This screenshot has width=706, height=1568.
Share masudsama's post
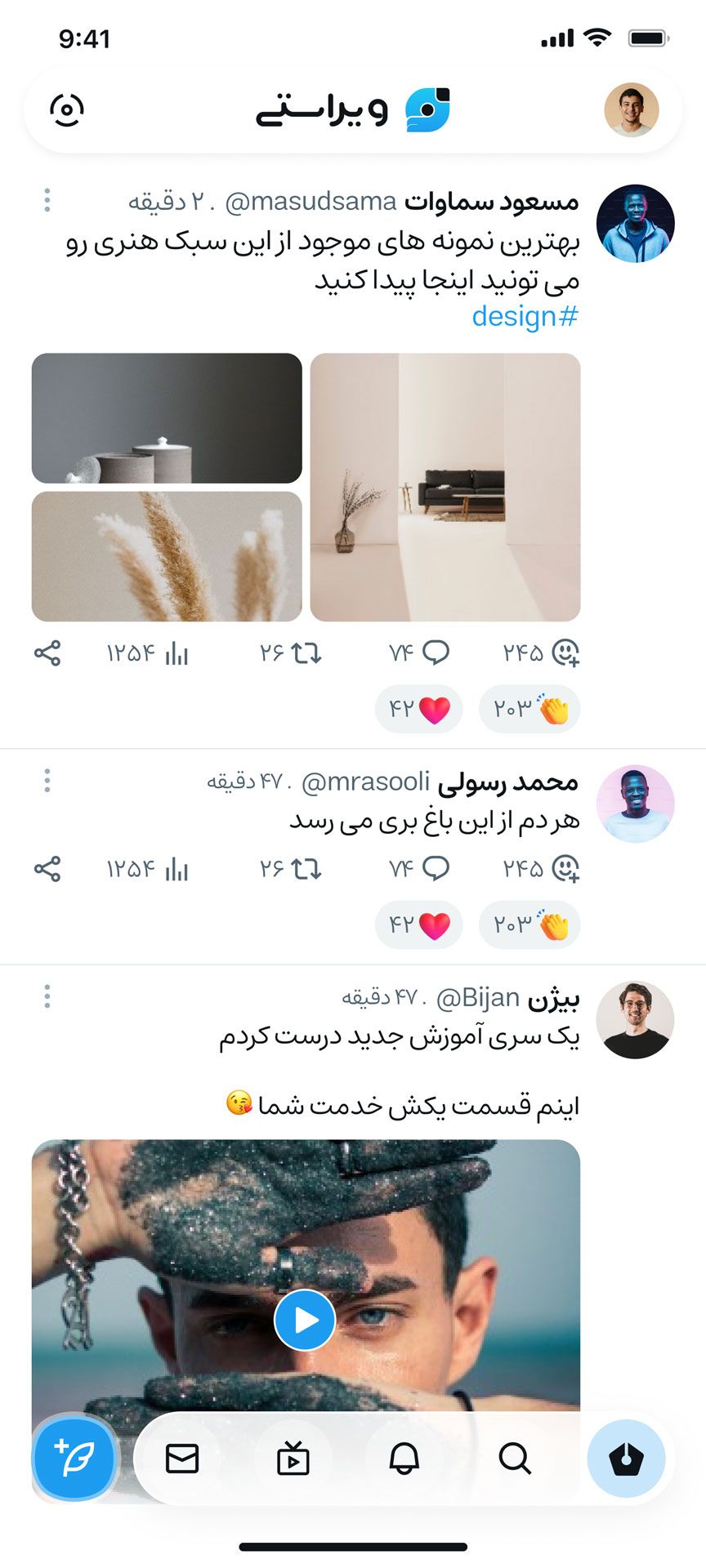pyautogui.click(x=47, y=653)
